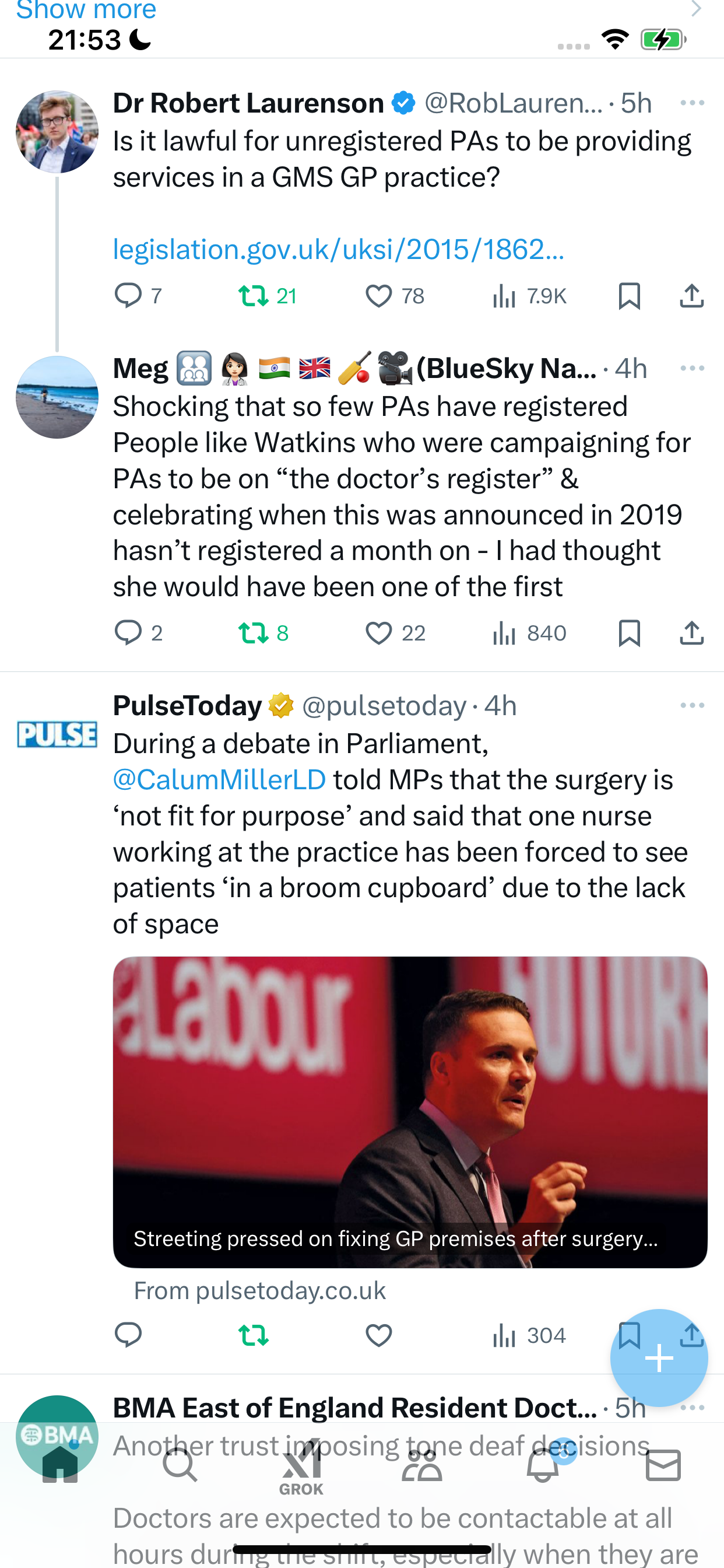
Task: Open the notifications bell tab
Action: tap(543, 1465)
